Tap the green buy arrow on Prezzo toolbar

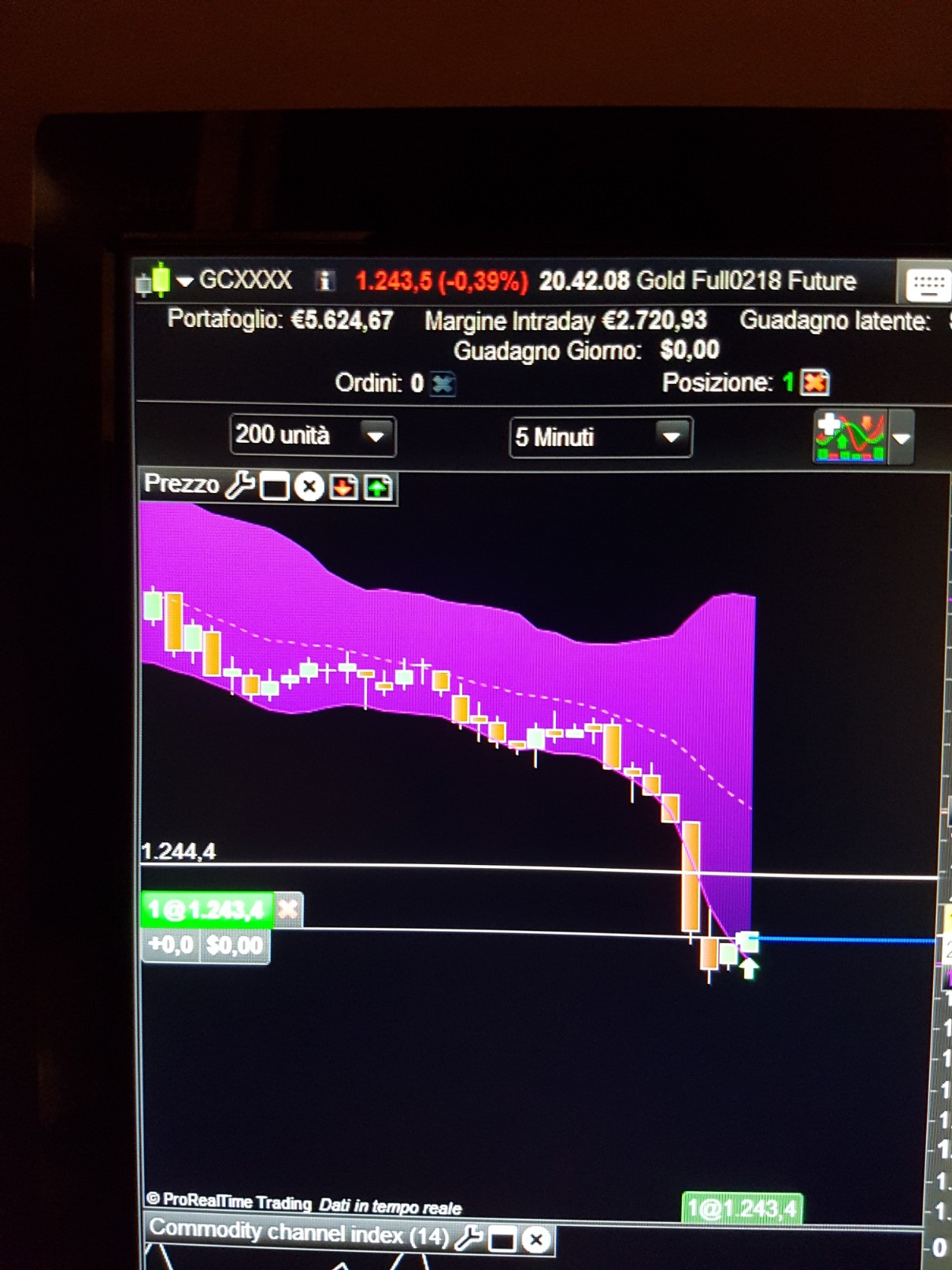coord(378,488)
